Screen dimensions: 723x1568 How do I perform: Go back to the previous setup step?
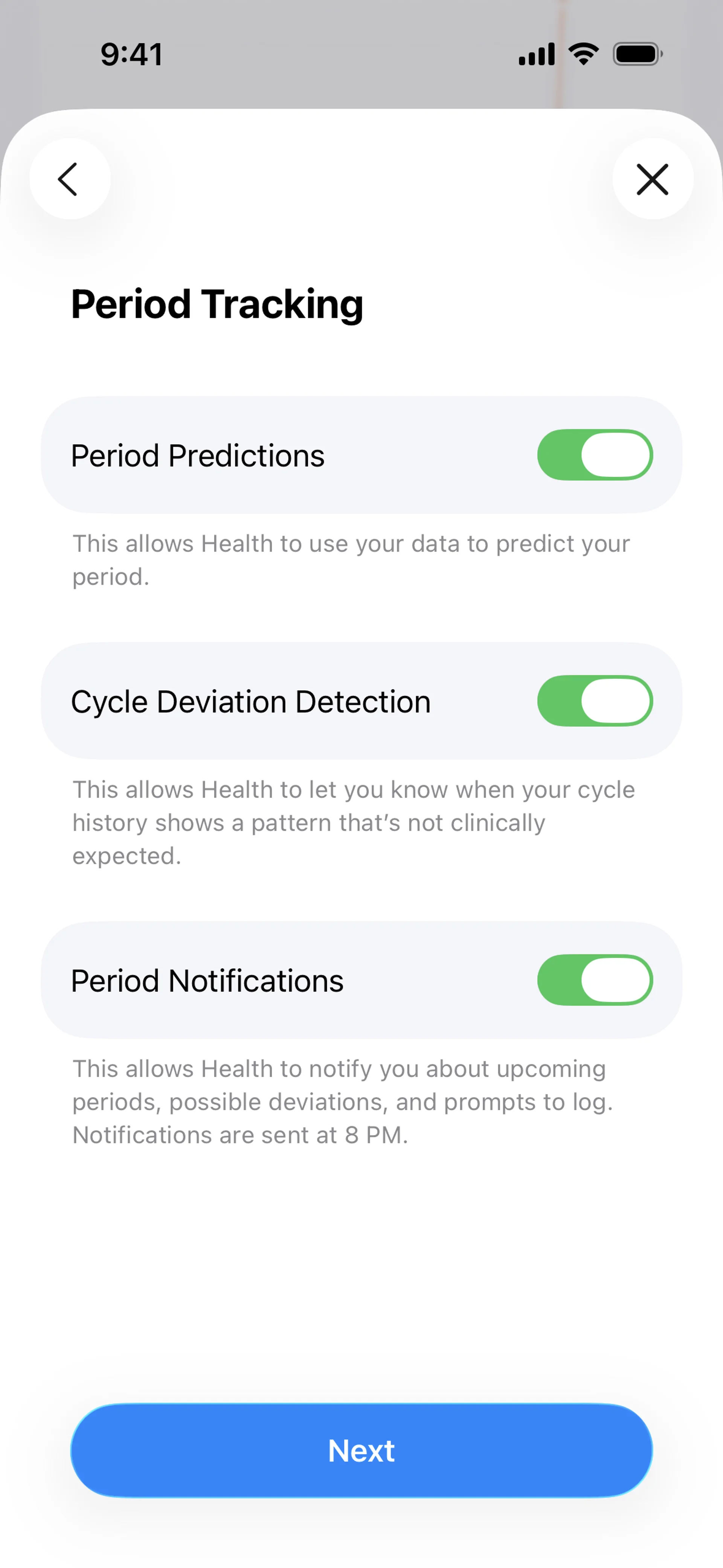[x=69, y=179]
